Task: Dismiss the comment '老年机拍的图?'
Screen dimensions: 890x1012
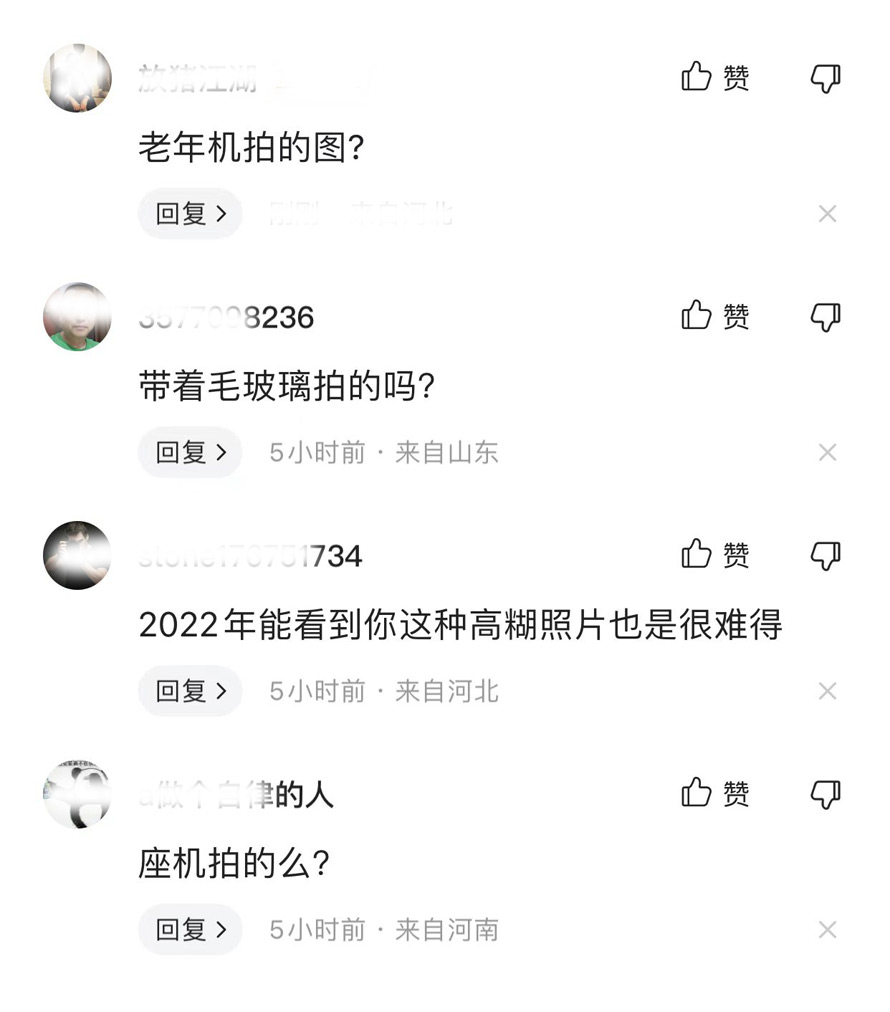Action: click(827, 213)
